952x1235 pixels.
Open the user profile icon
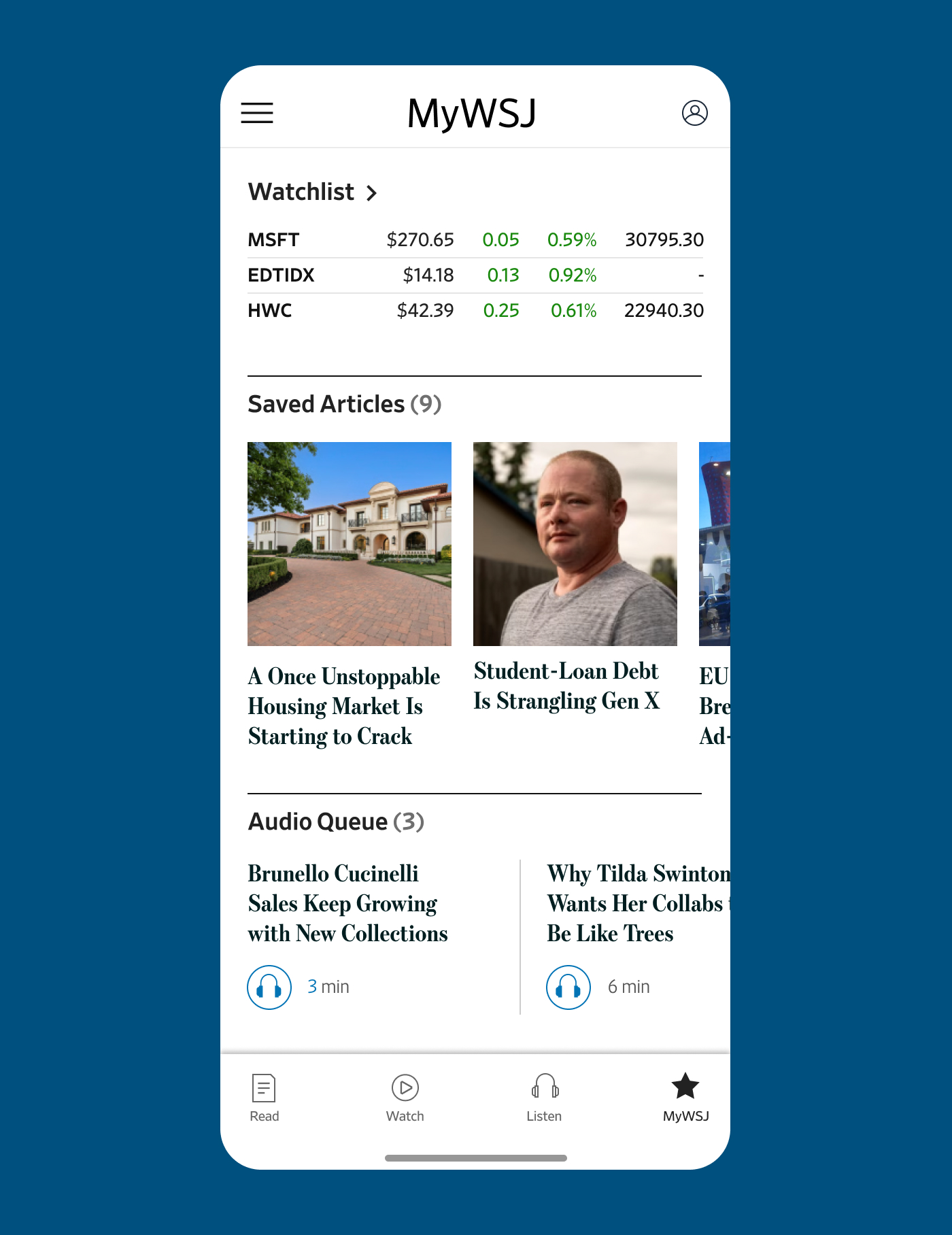694,113
